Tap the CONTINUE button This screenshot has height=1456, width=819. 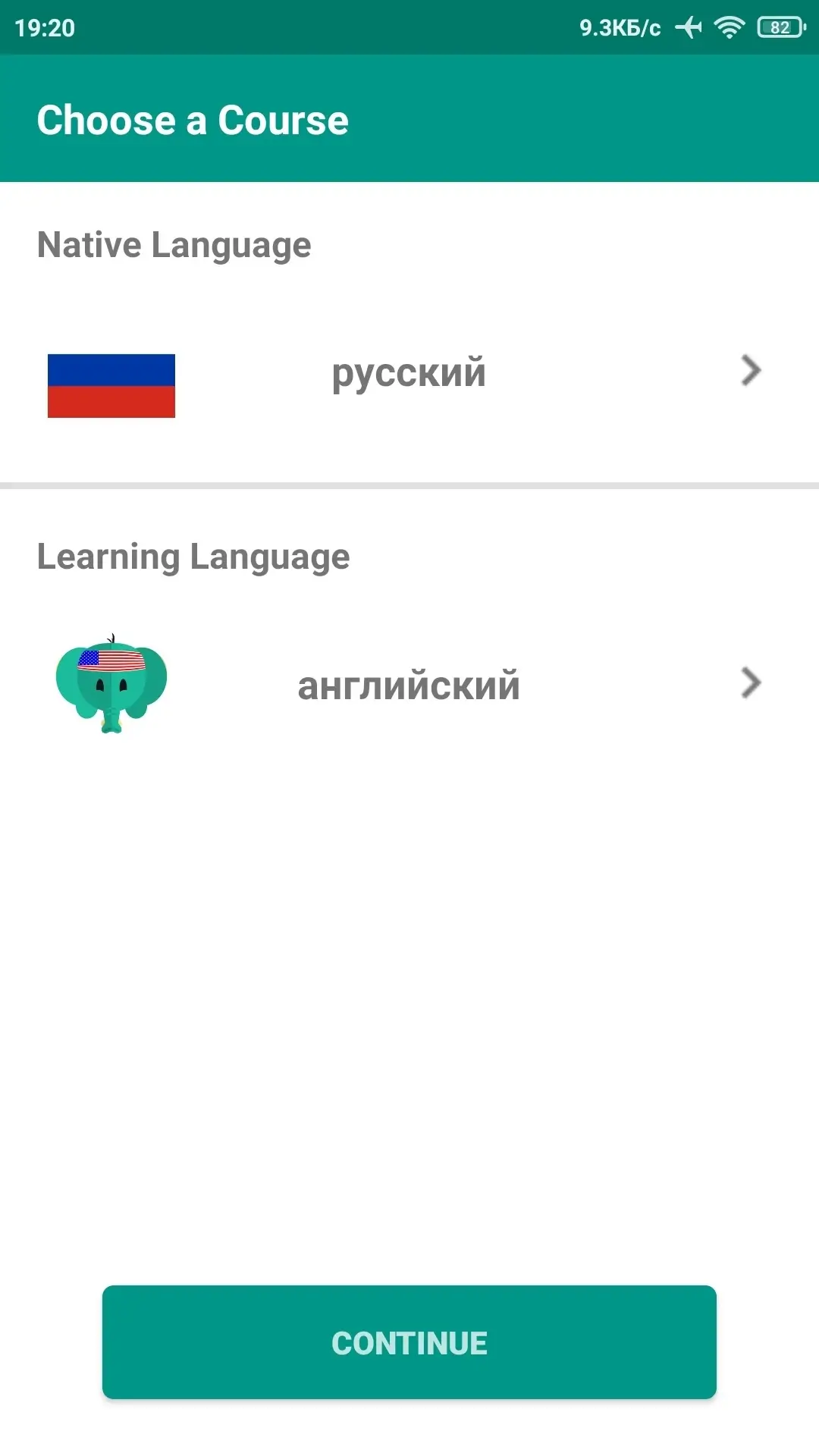coord(409,1342)
